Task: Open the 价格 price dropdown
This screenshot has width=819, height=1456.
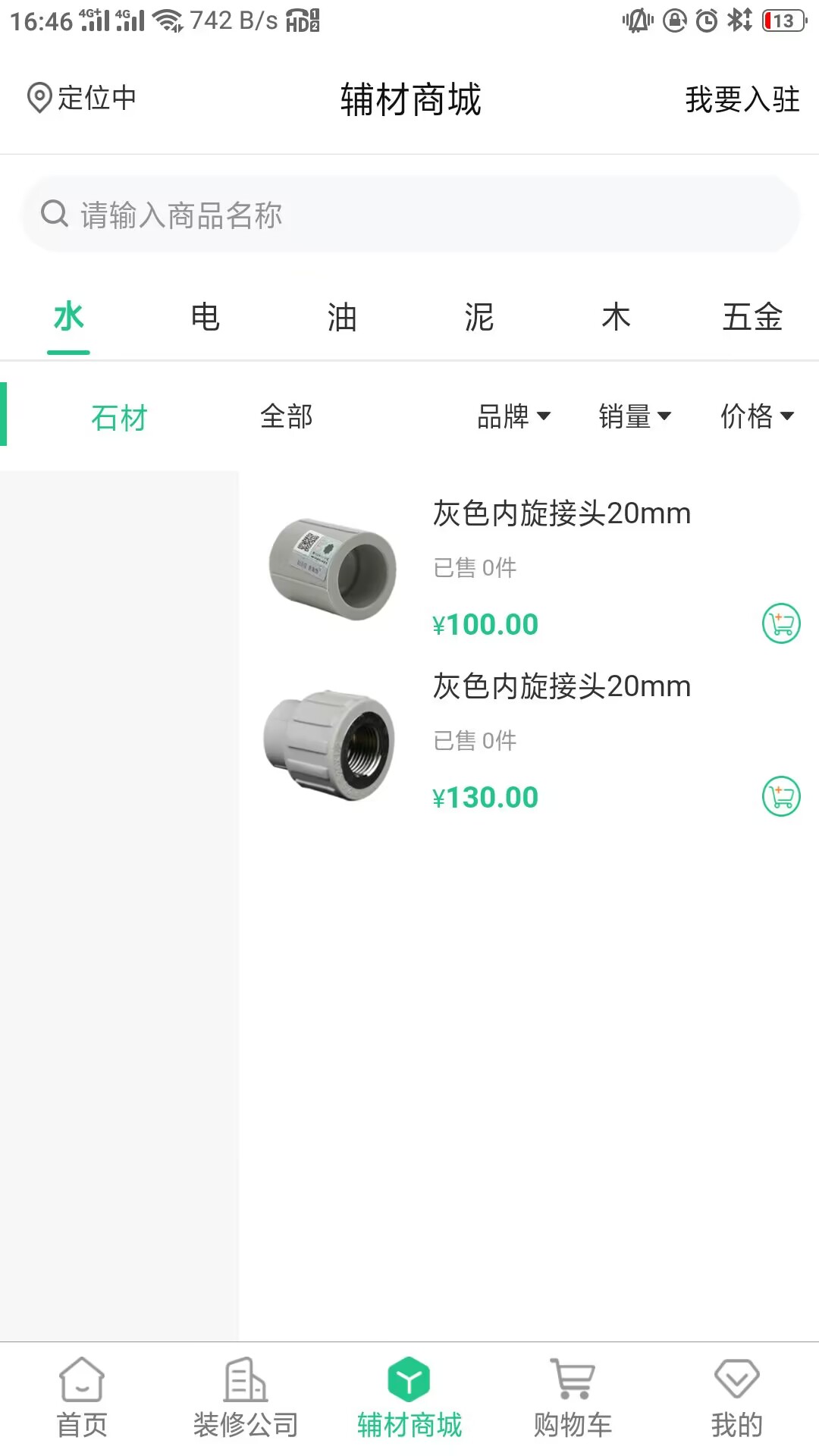Action: coord(758,416)
